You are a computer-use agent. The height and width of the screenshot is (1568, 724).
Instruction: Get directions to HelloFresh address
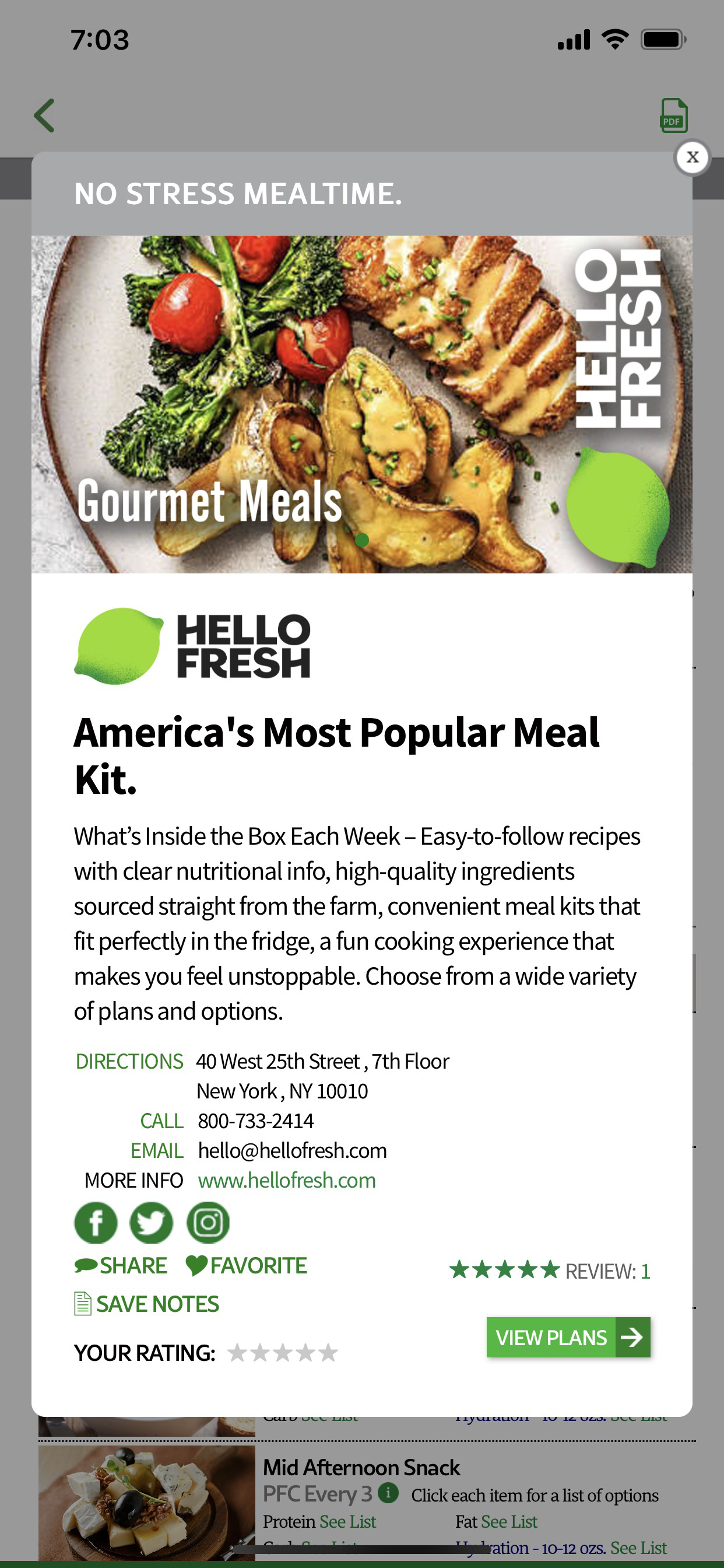129,1061
